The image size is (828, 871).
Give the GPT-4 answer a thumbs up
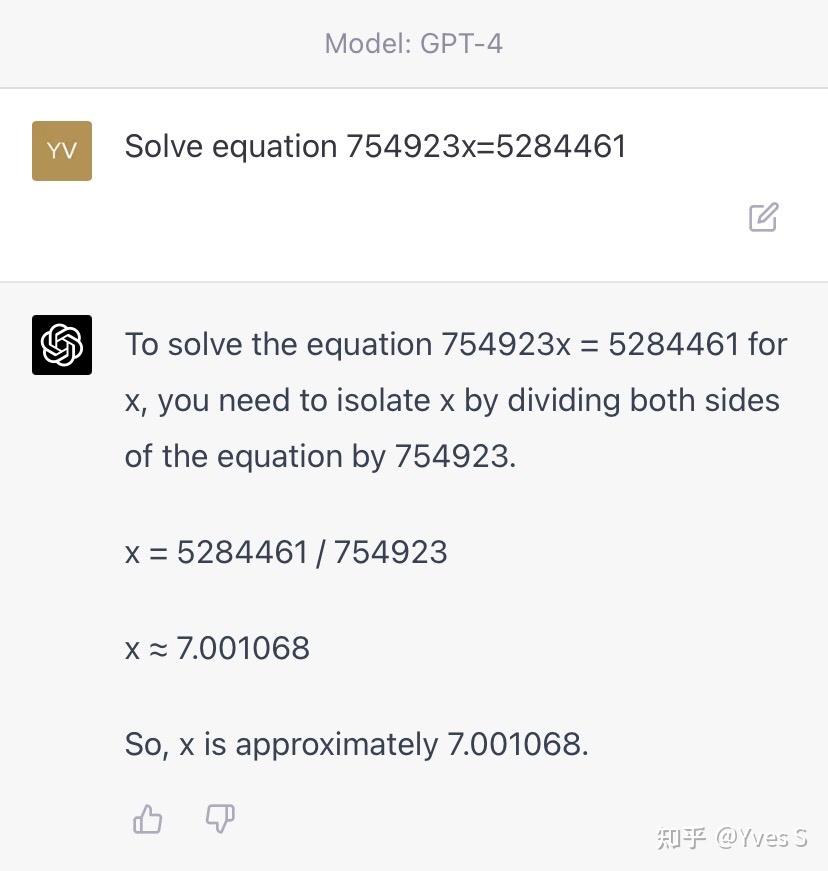coord(148,820)
